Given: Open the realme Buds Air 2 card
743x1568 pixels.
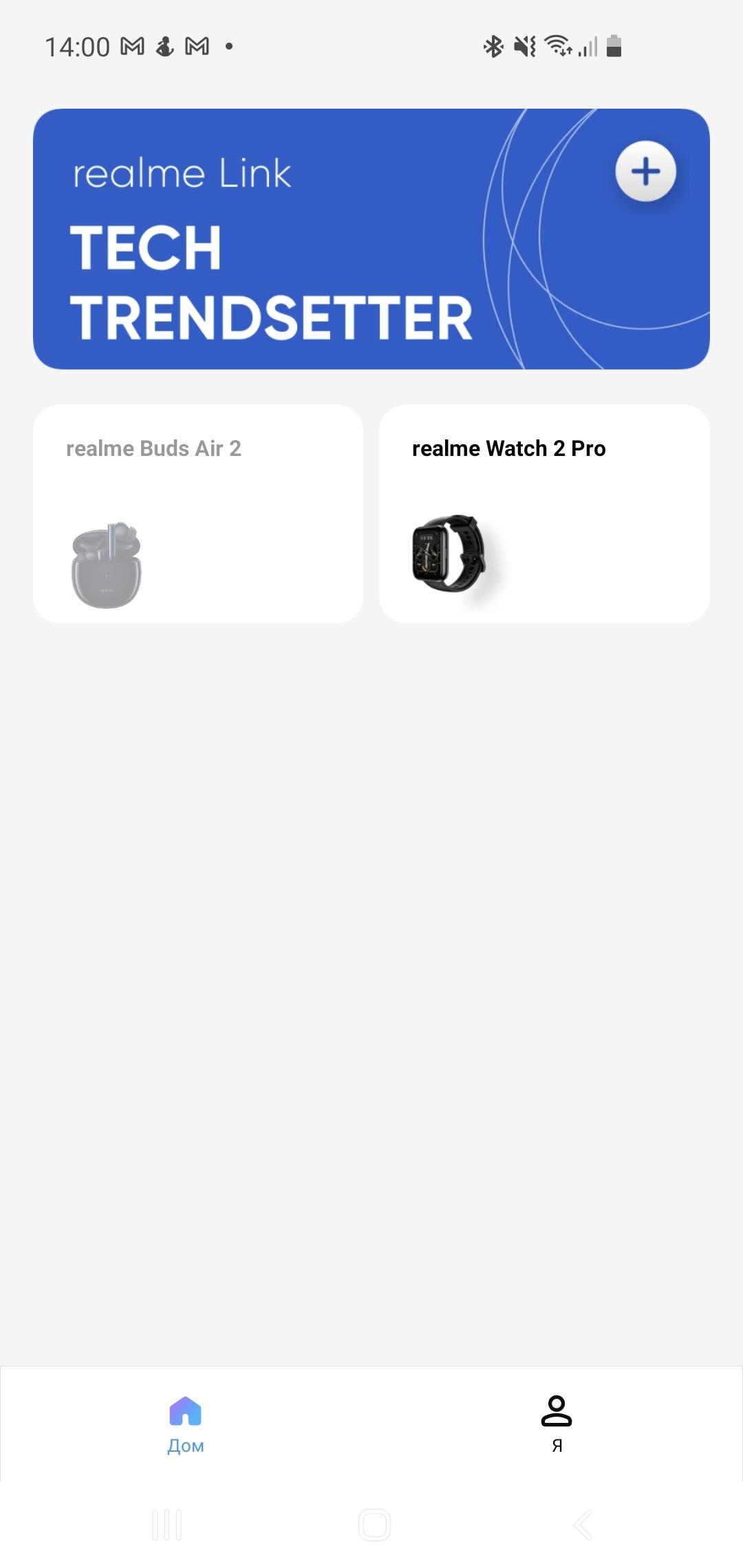Looking at the screenshot, I should click(198, 514).
